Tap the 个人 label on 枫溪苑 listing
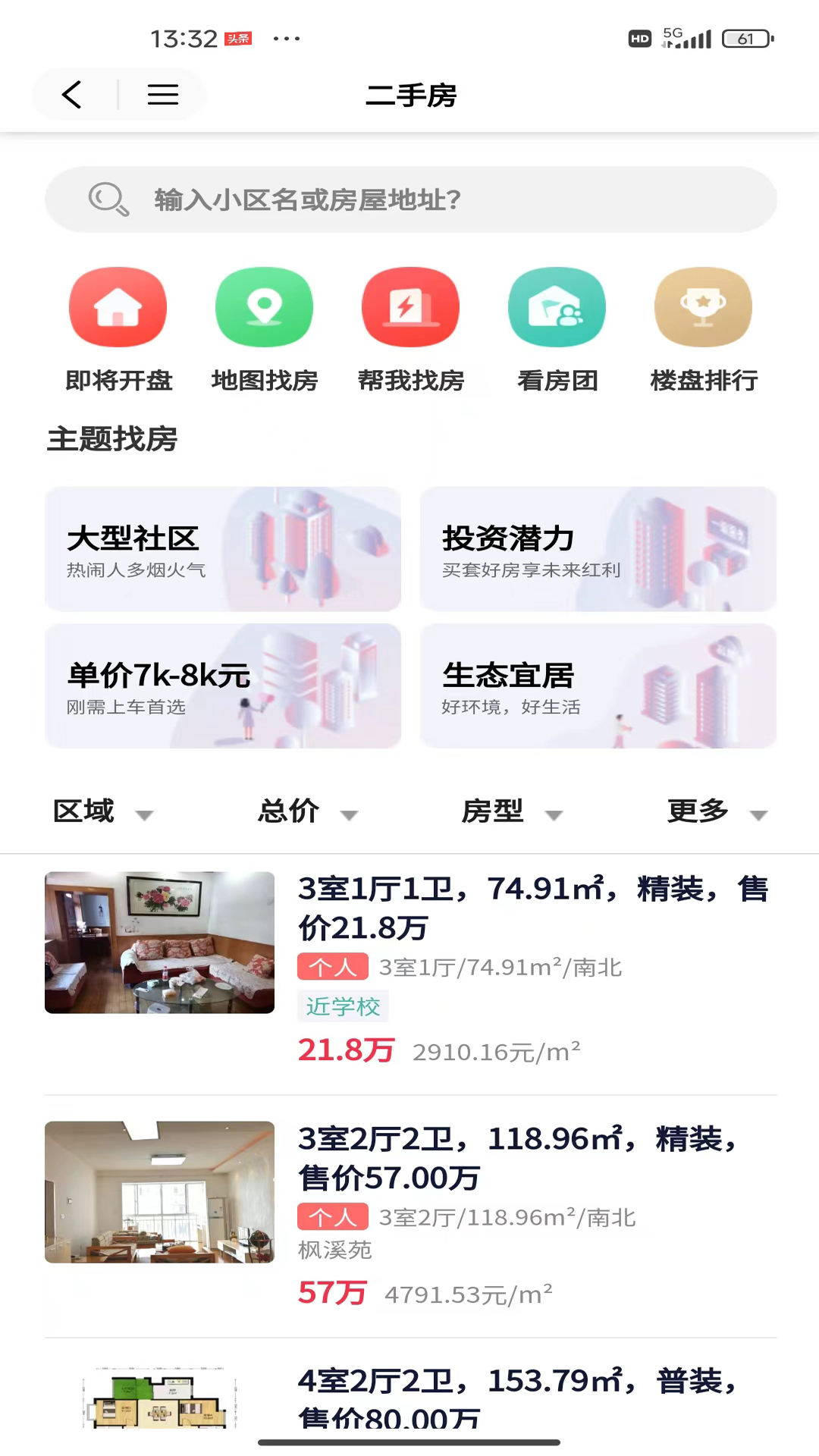The image size is (819, 1456). point(332,1216)
